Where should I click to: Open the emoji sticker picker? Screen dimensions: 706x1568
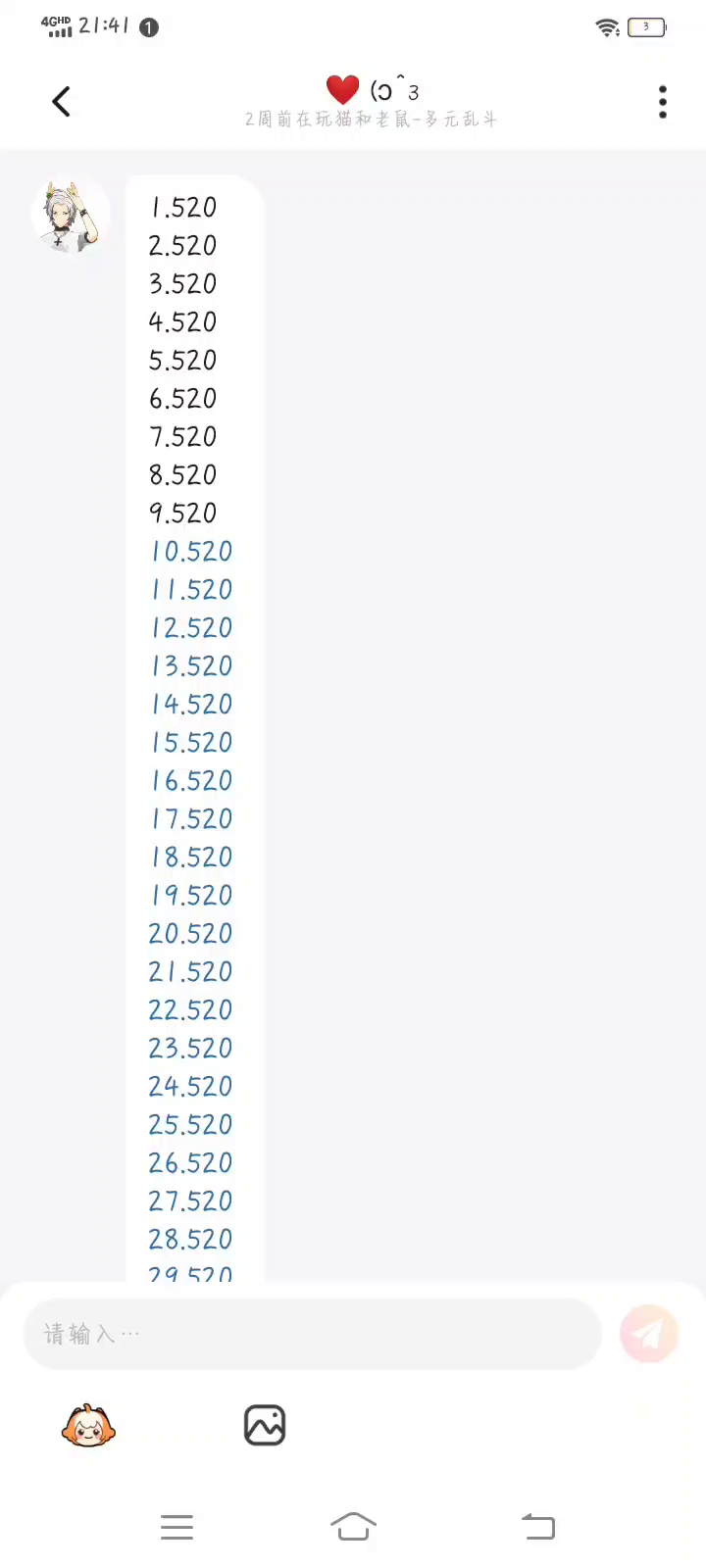88,1426
